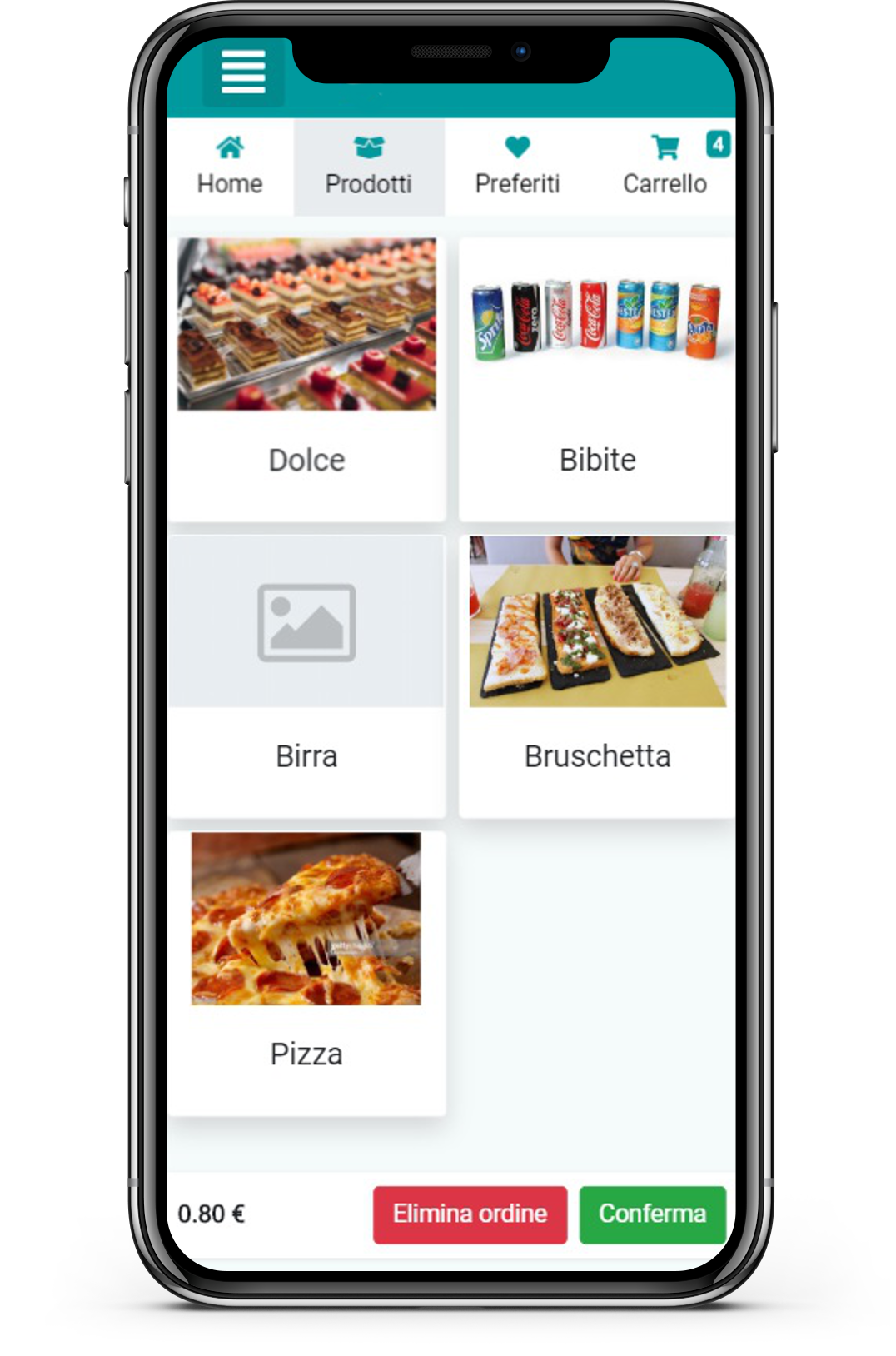Open the Carrello cart tab
Viewport: 896px width, 1356px height.
click(x=665, y=167)
